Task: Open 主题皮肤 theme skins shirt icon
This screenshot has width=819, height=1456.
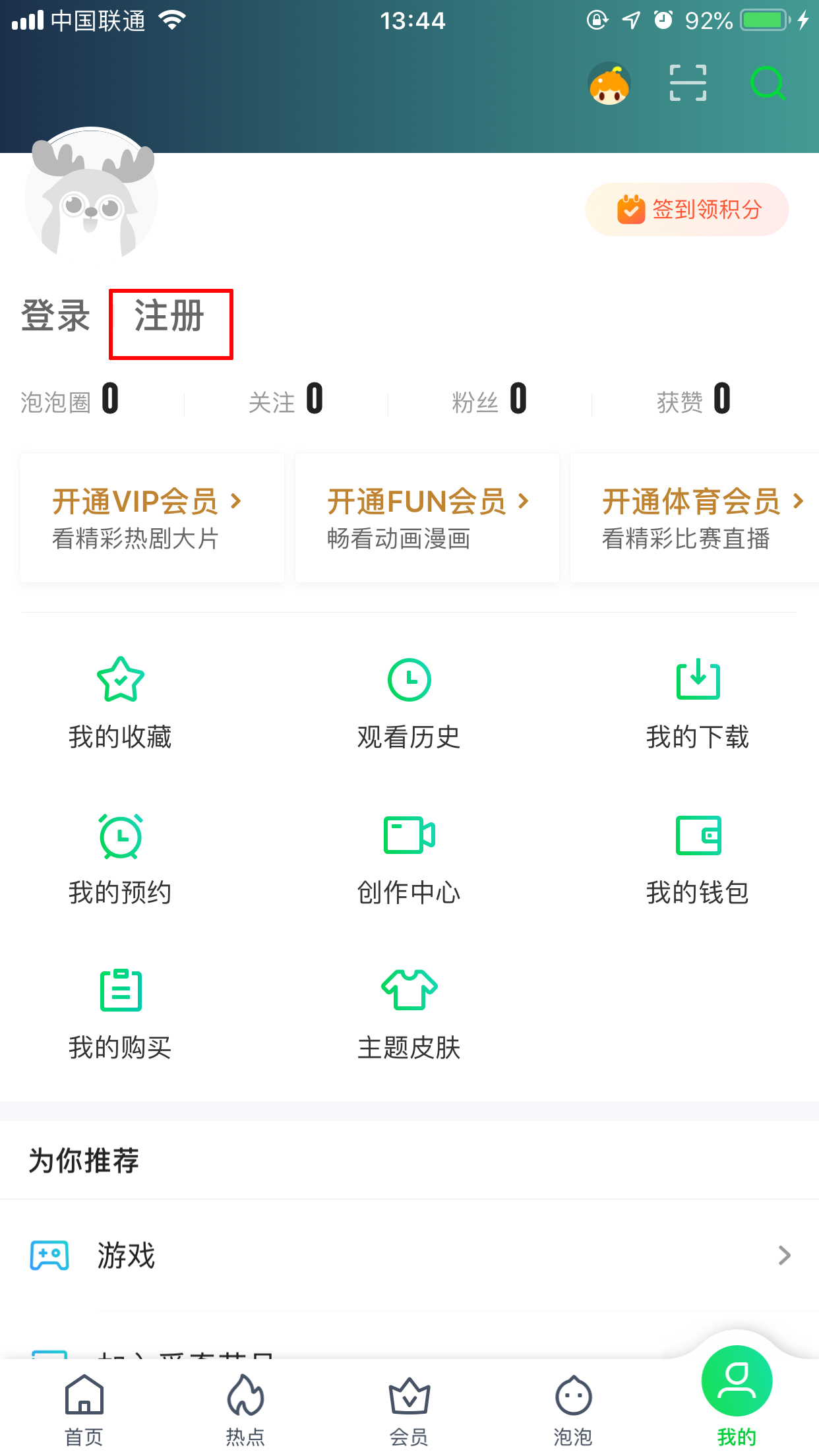Action: click(x=408, y=989)
